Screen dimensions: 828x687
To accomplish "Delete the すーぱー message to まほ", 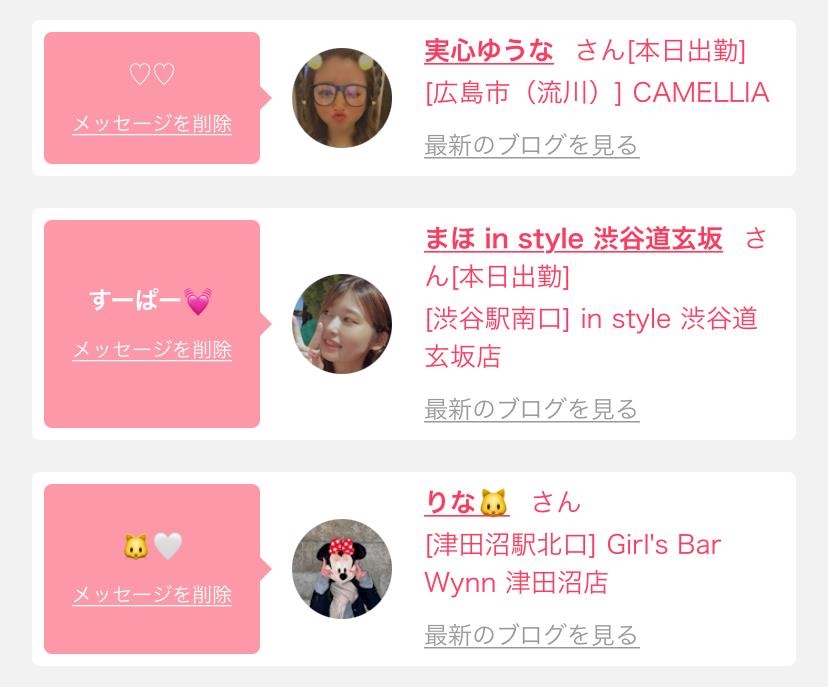I will [152, 350].
